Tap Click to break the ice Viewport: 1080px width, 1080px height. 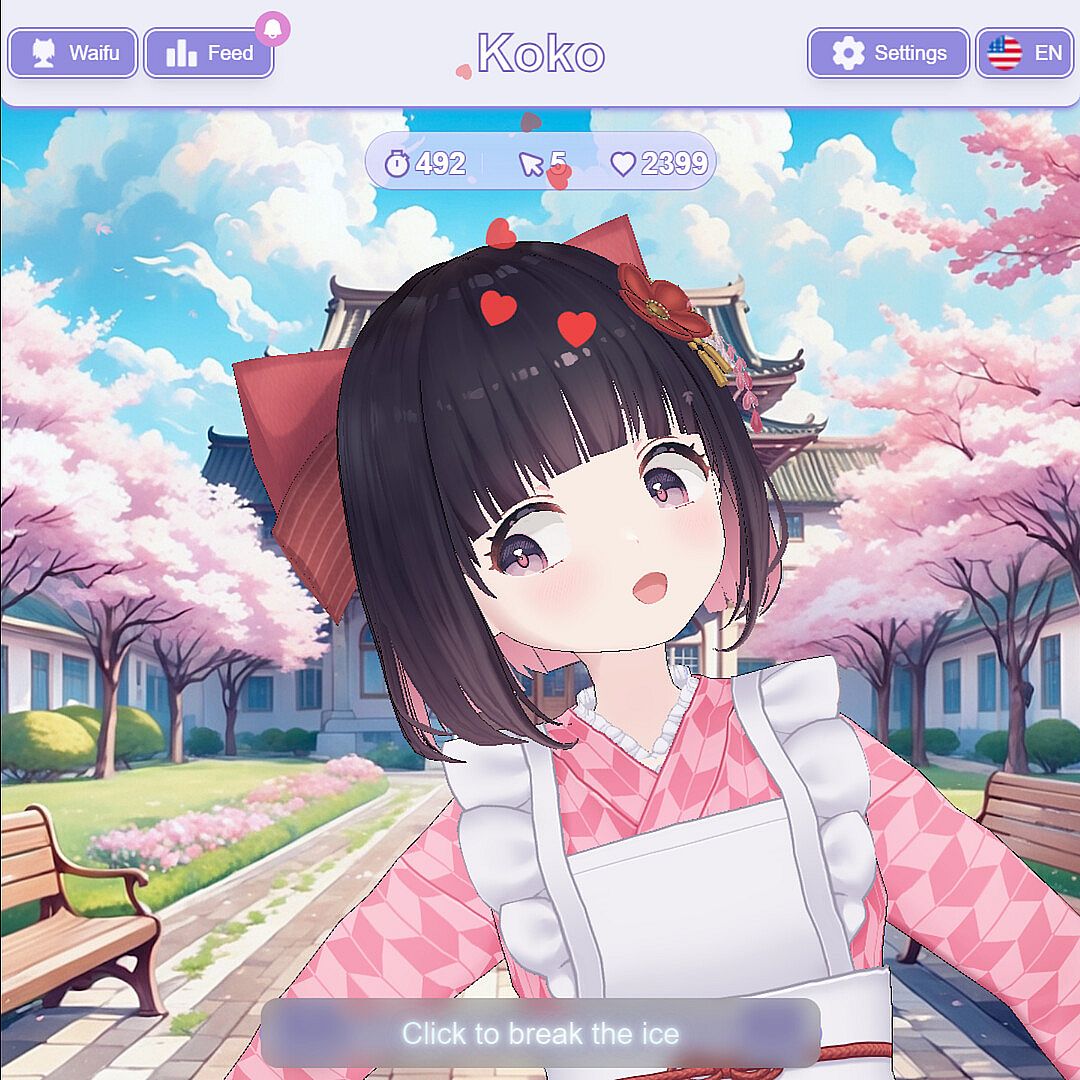tap(540, 1033)
